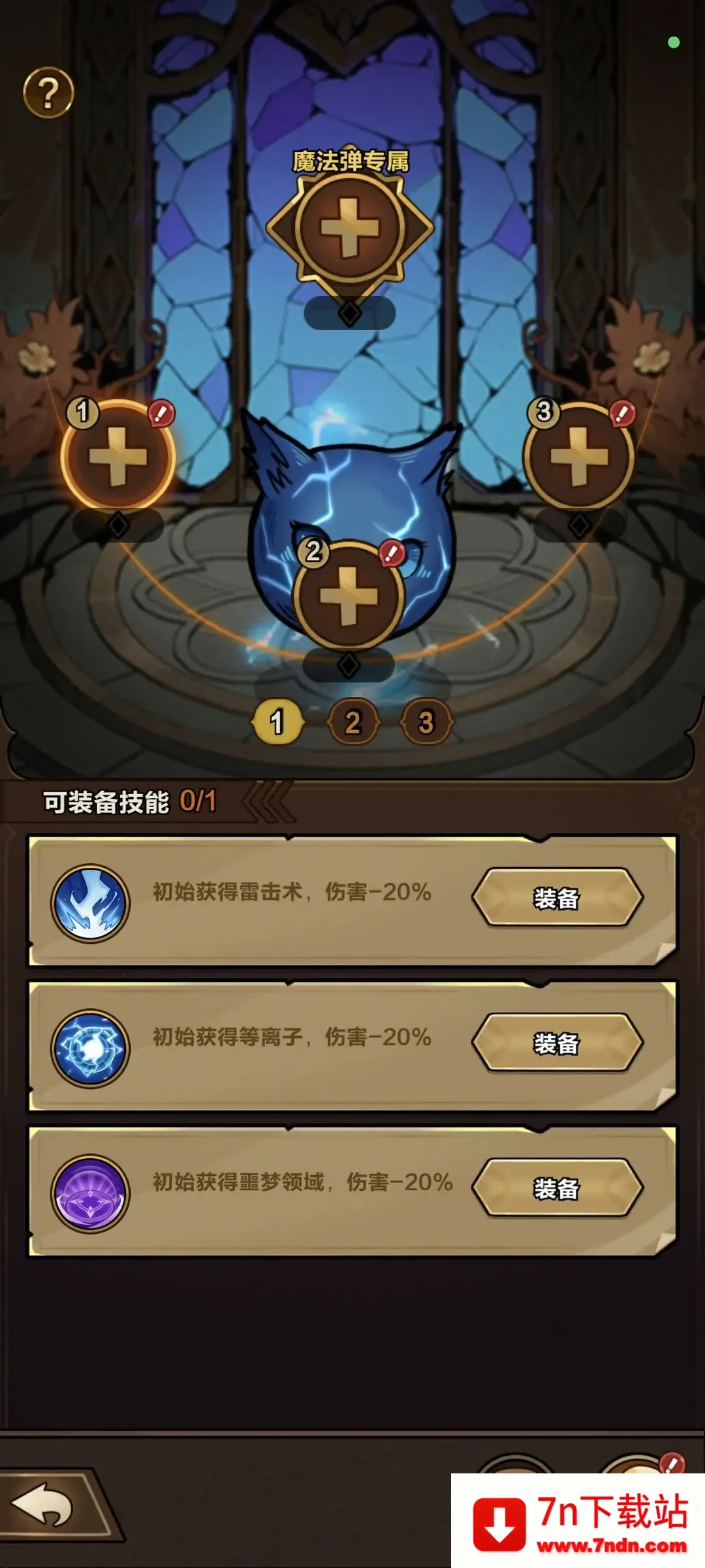Screen dimensions: 705x1568
Task: Equip the 等离子 skill
Action: (x=557, y=1043)
